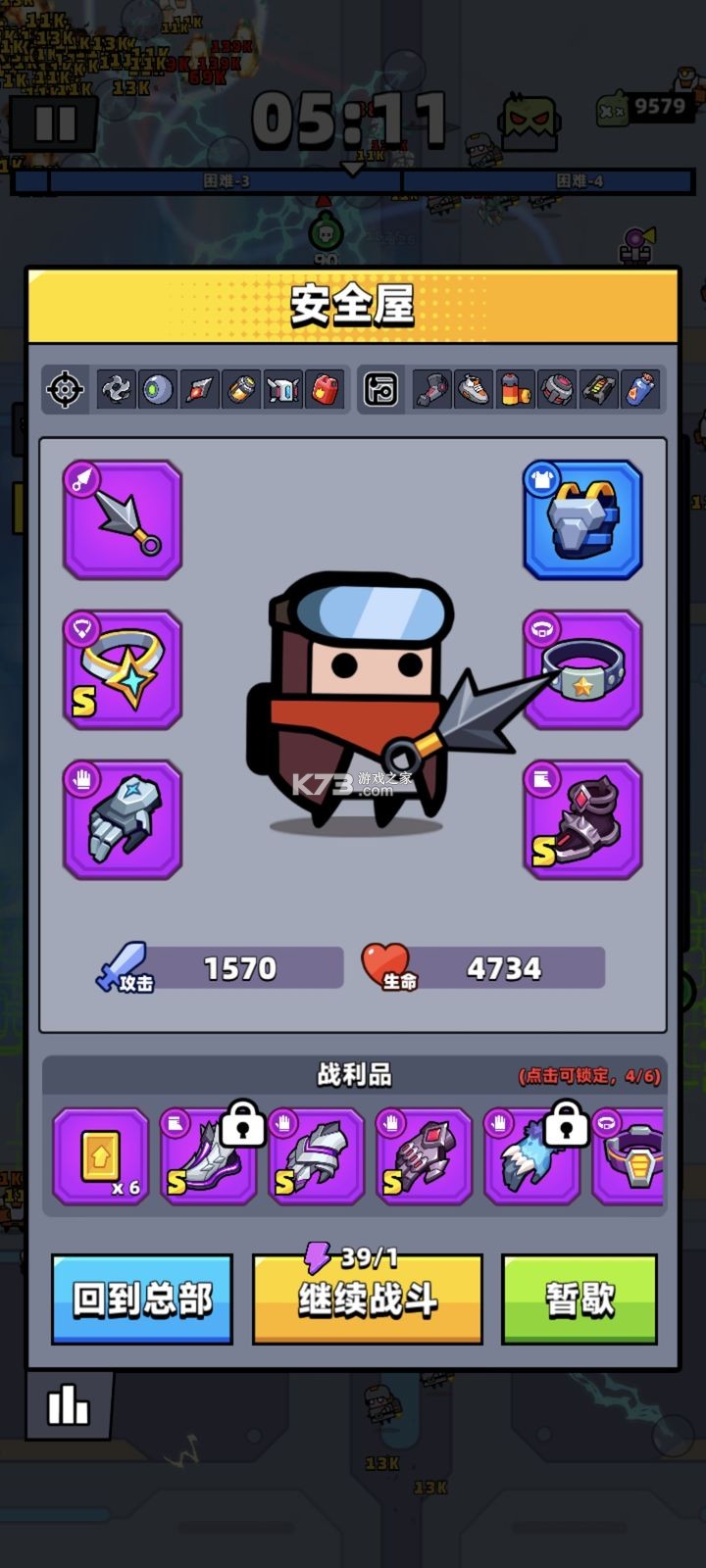Tap 回到总部 to return to headquarters
Image resolution: width=706 pixels, height=1568 pixels.
pos(142,1298)
